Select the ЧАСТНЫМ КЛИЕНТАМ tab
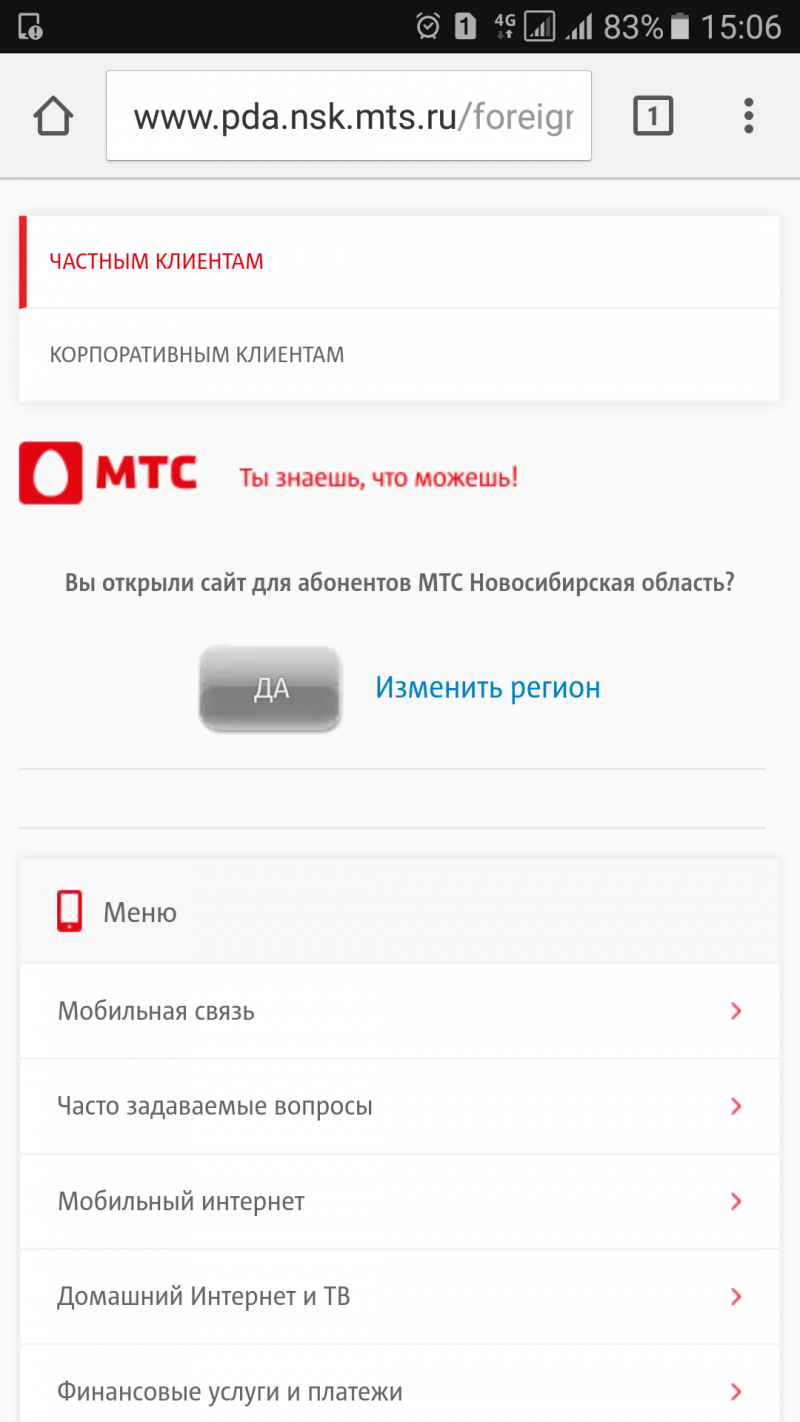The width and height of the screenshot is (800, 1422). (399, 262)
